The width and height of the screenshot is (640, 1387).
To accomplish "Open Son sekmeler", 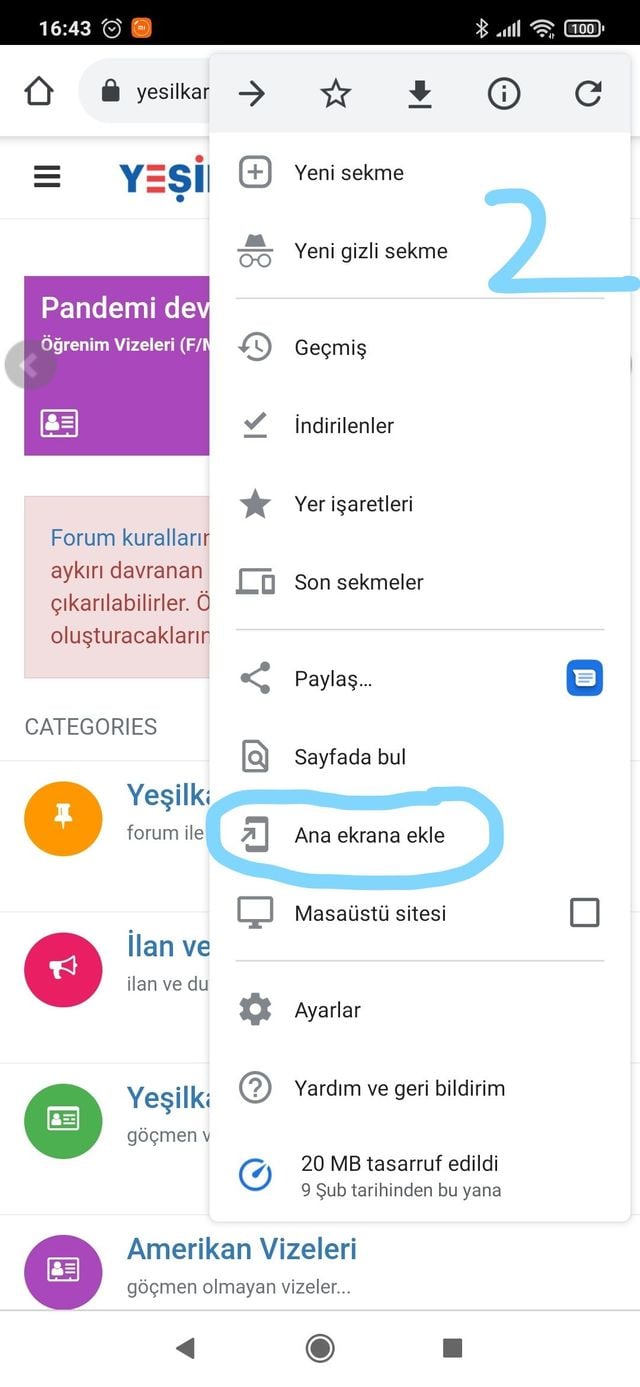I will point(420,582).
